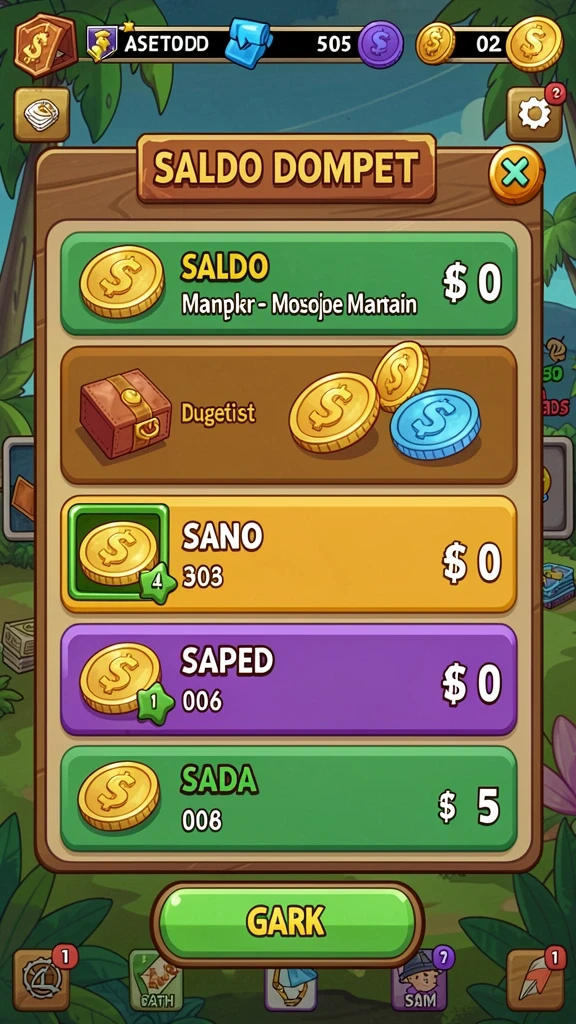Tap the purple coin beside 505

pos(381,44)
